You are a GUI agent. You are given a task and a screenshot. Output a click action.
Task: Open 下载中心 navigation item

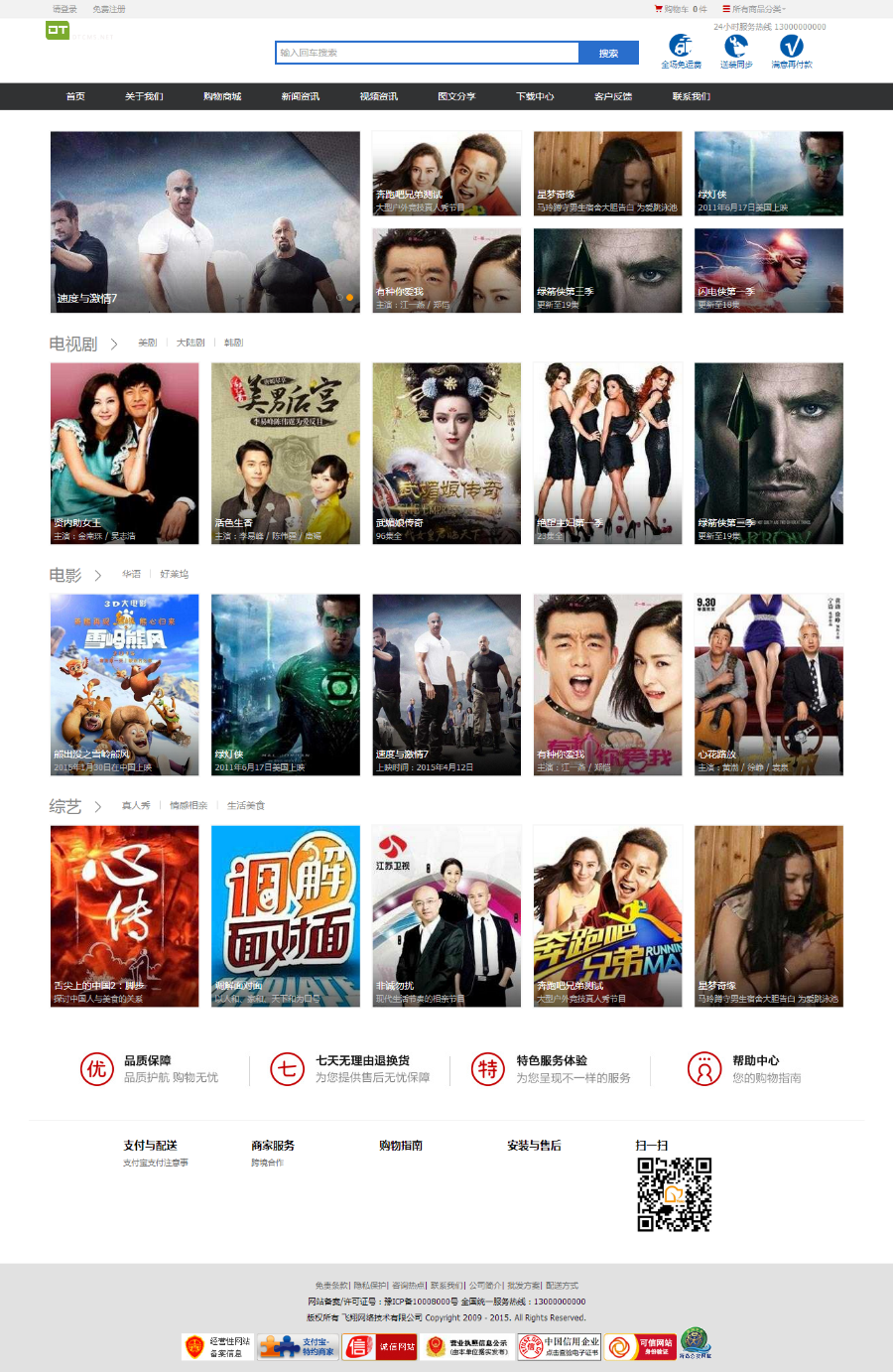click(535, 96)
